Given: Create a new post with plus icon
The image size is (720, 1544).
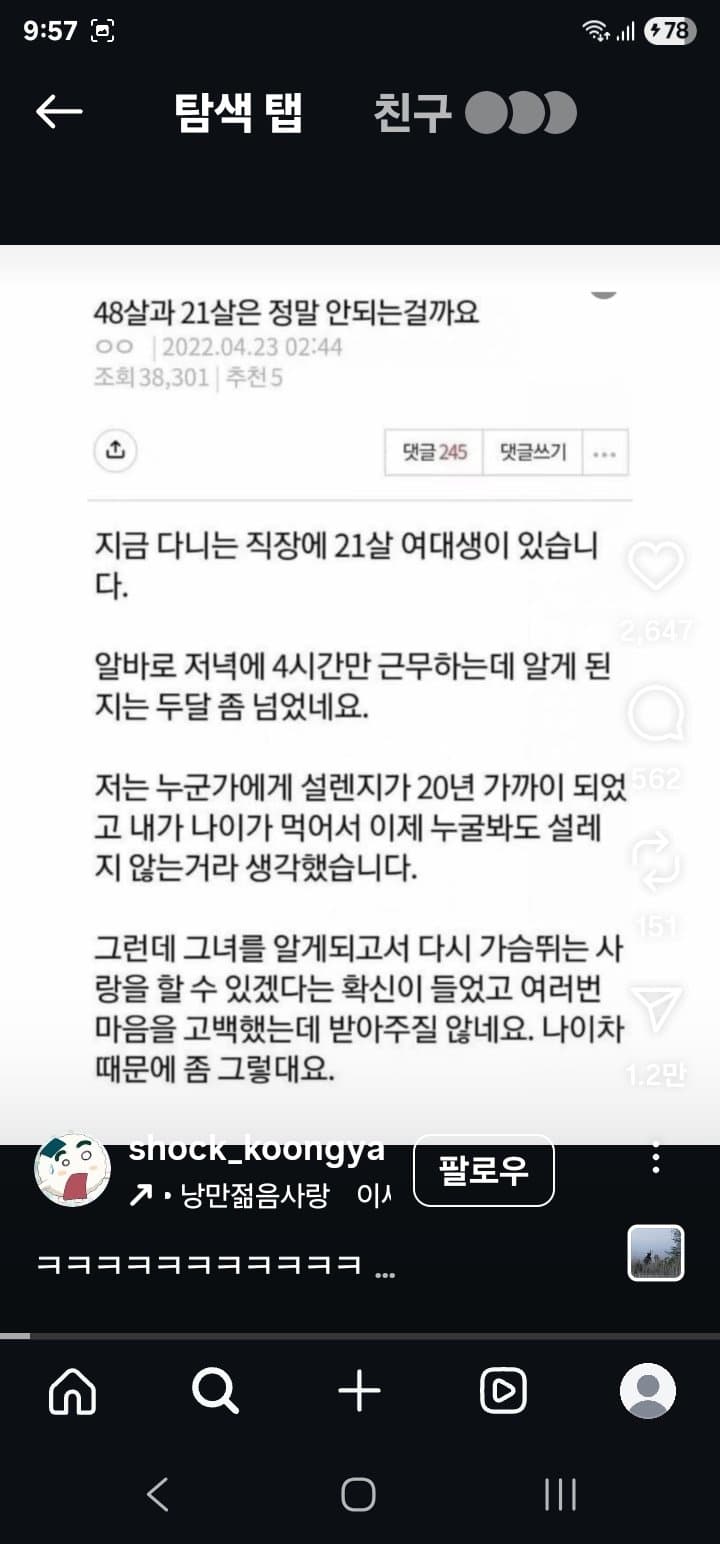Looking at the screenshot, I should pos(360,1391).
